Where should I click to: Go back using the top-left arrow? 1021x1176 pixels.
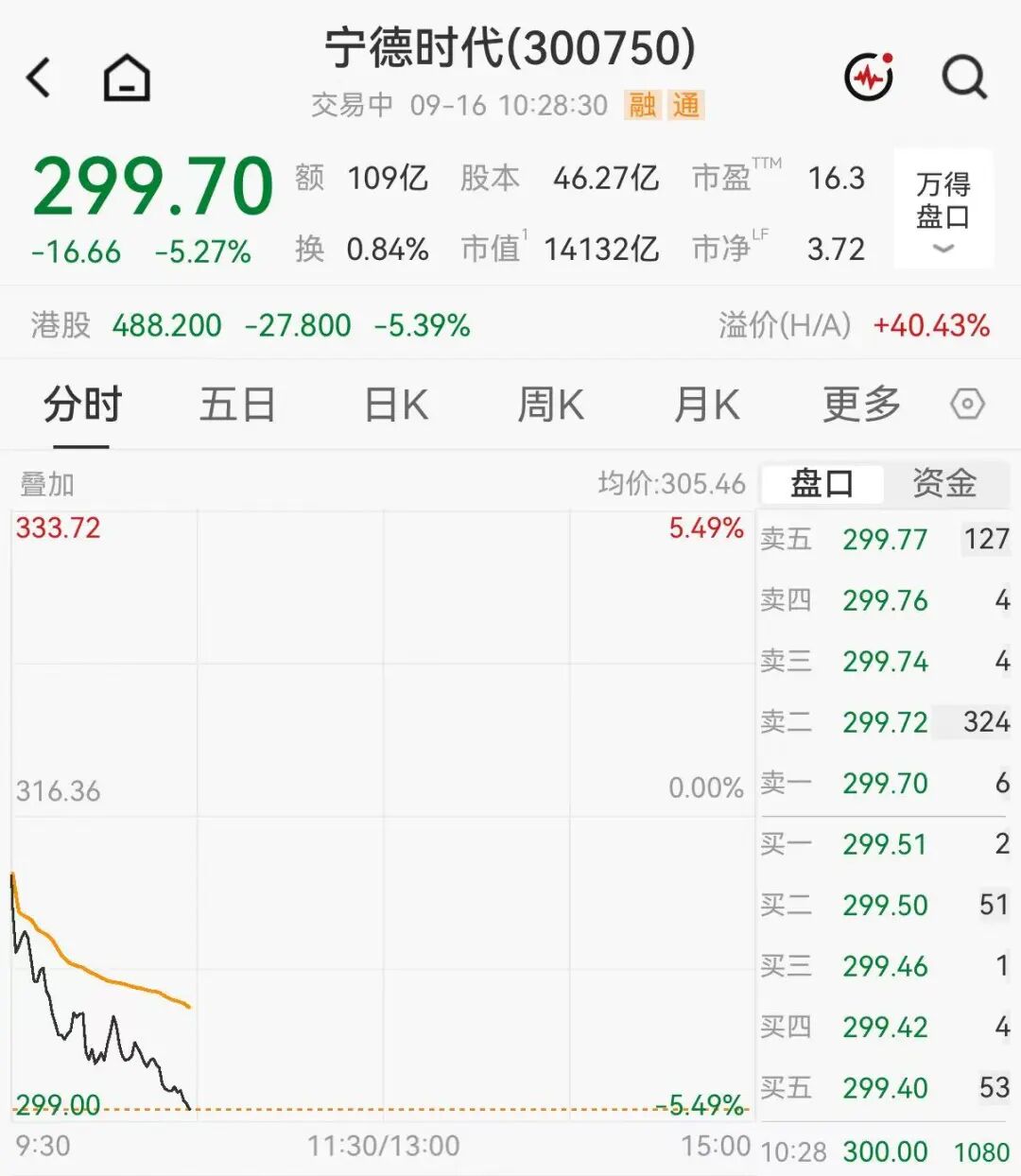pos(39,78)
